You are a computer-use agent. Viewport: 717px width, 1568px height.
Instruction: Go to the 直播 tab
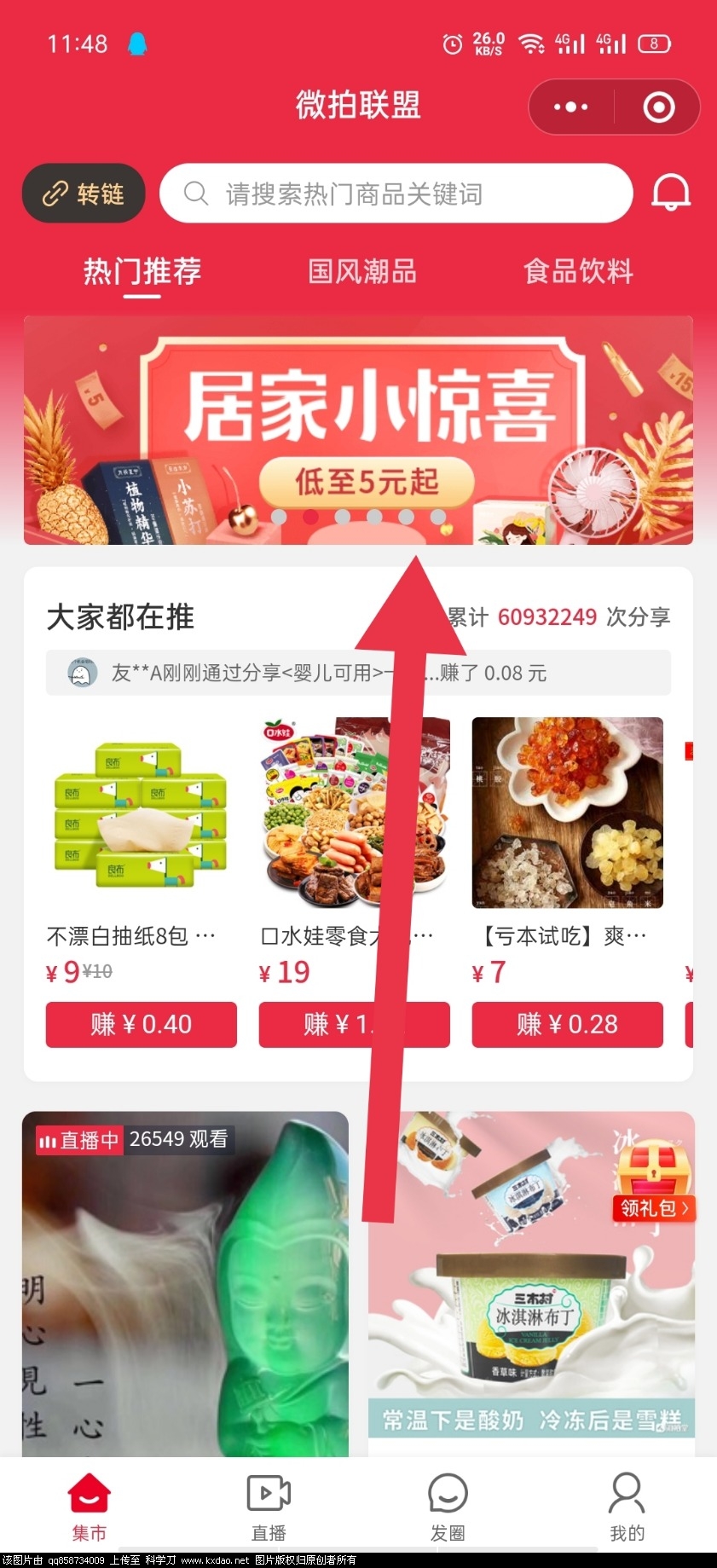pos(269,1507)
